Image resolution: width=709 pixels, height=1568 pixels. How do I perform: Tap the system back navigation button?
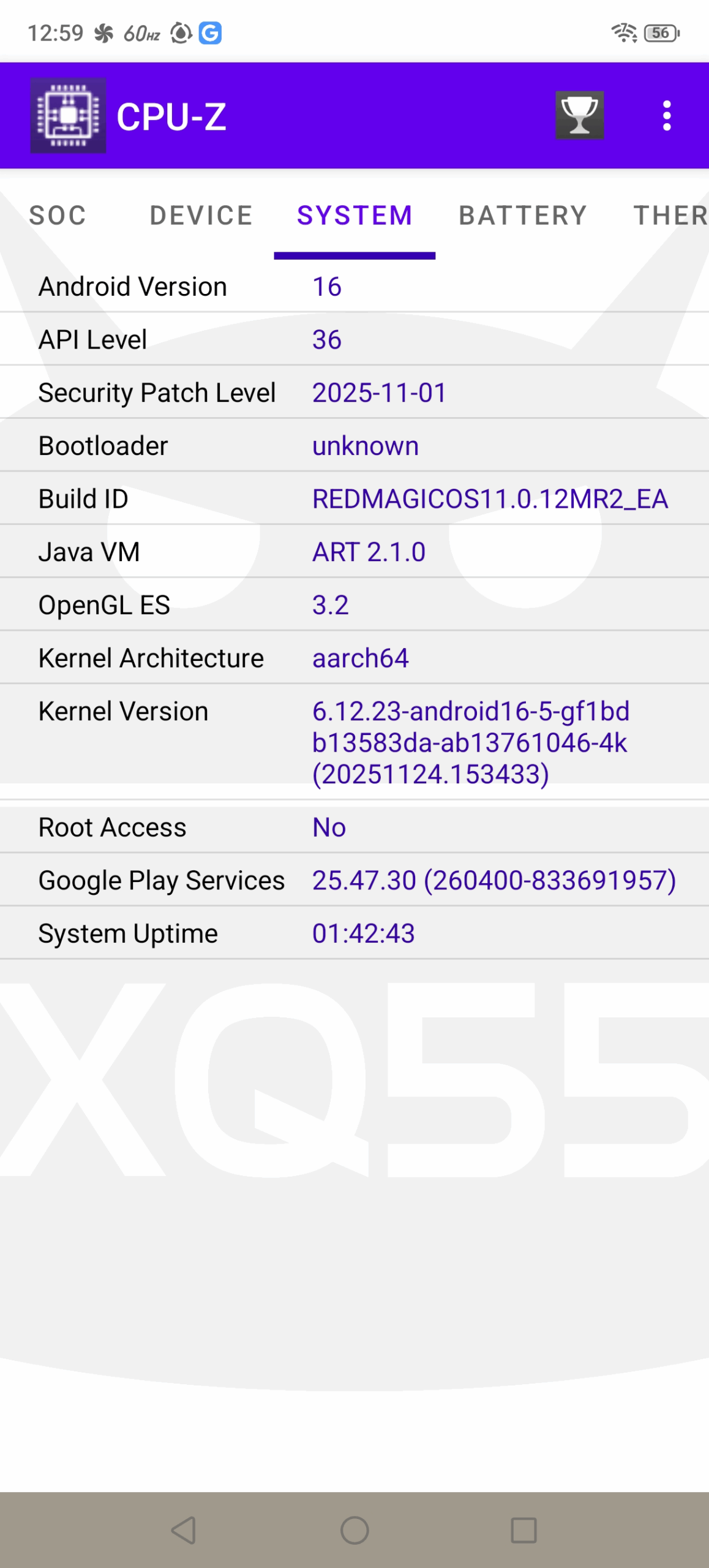[184, 1530]
